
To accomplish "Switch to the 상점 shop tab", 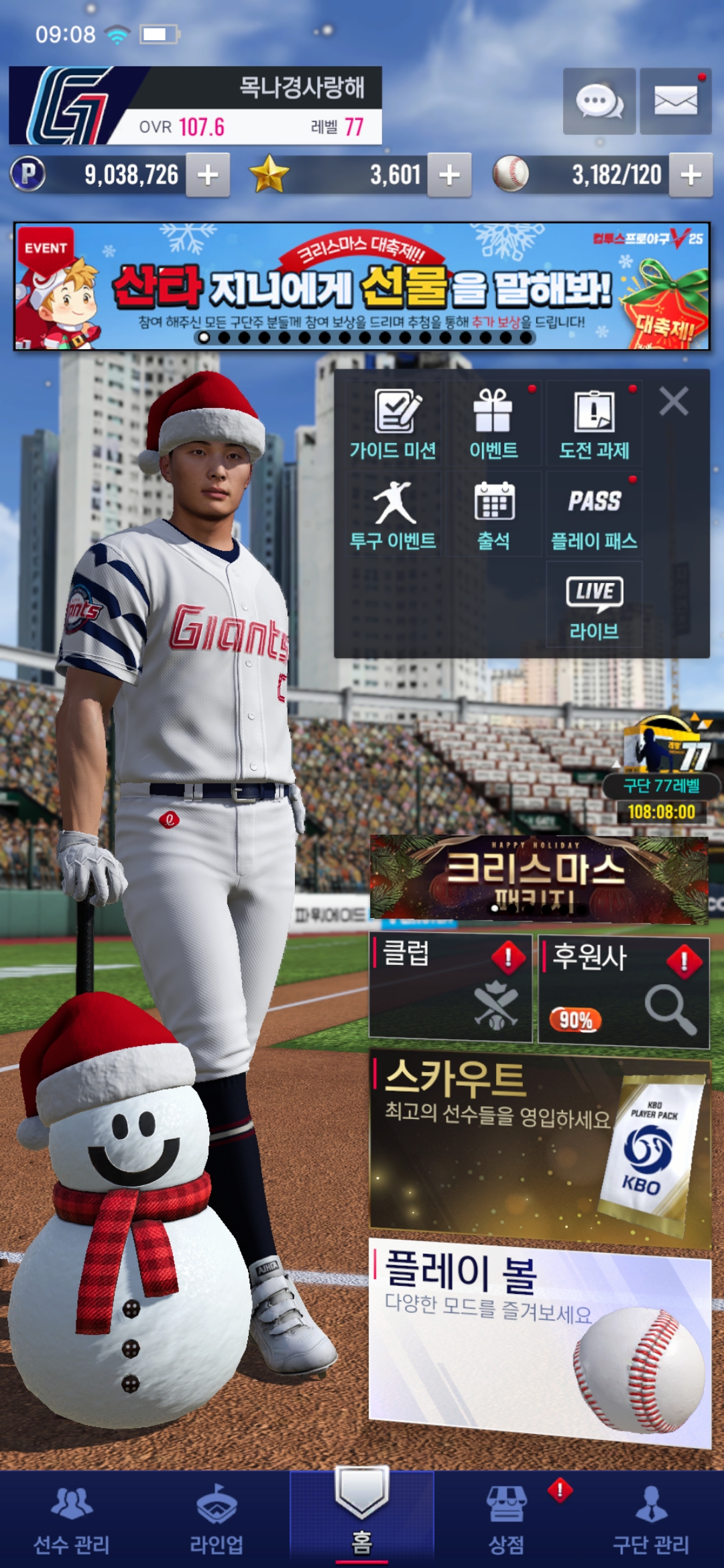I will pyautogui.click(x=507, y=1520).
